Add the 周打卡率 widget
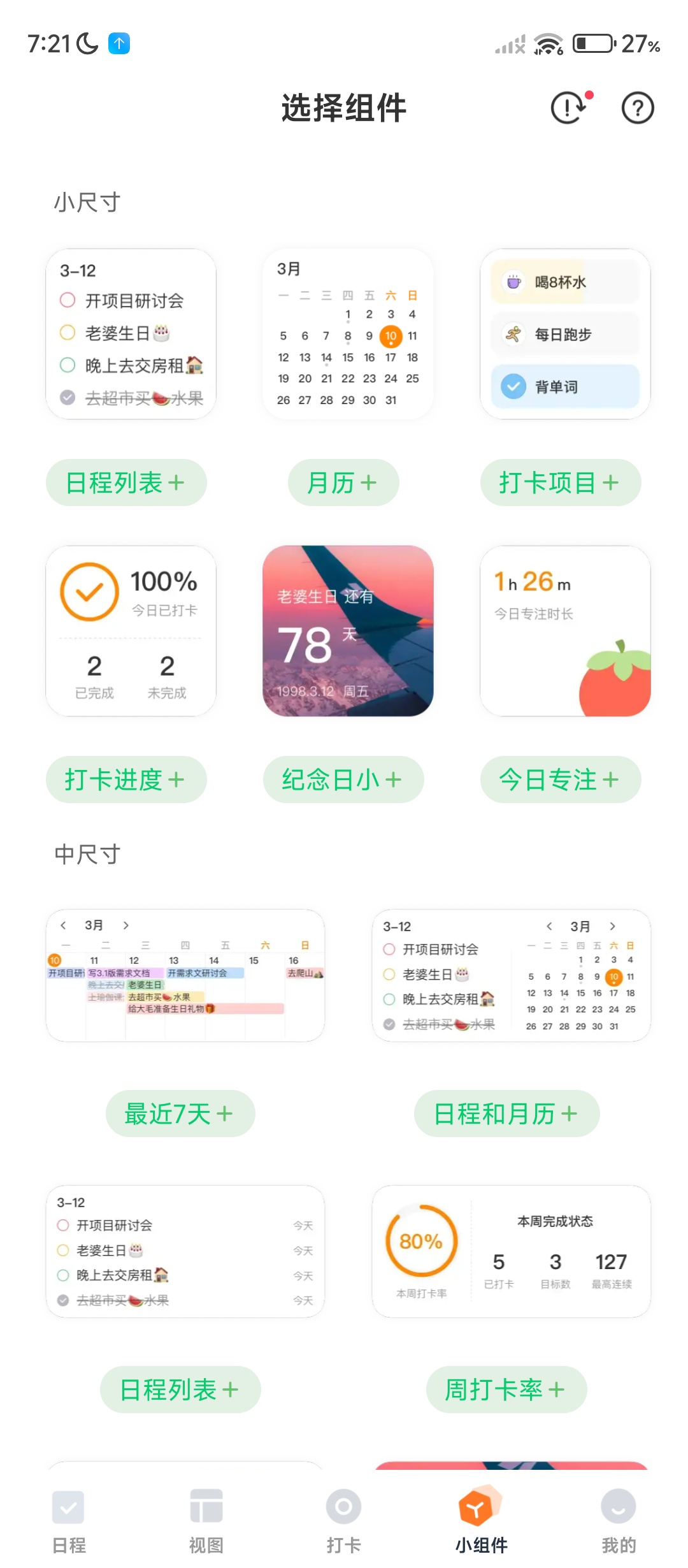 pos(506,1390)
